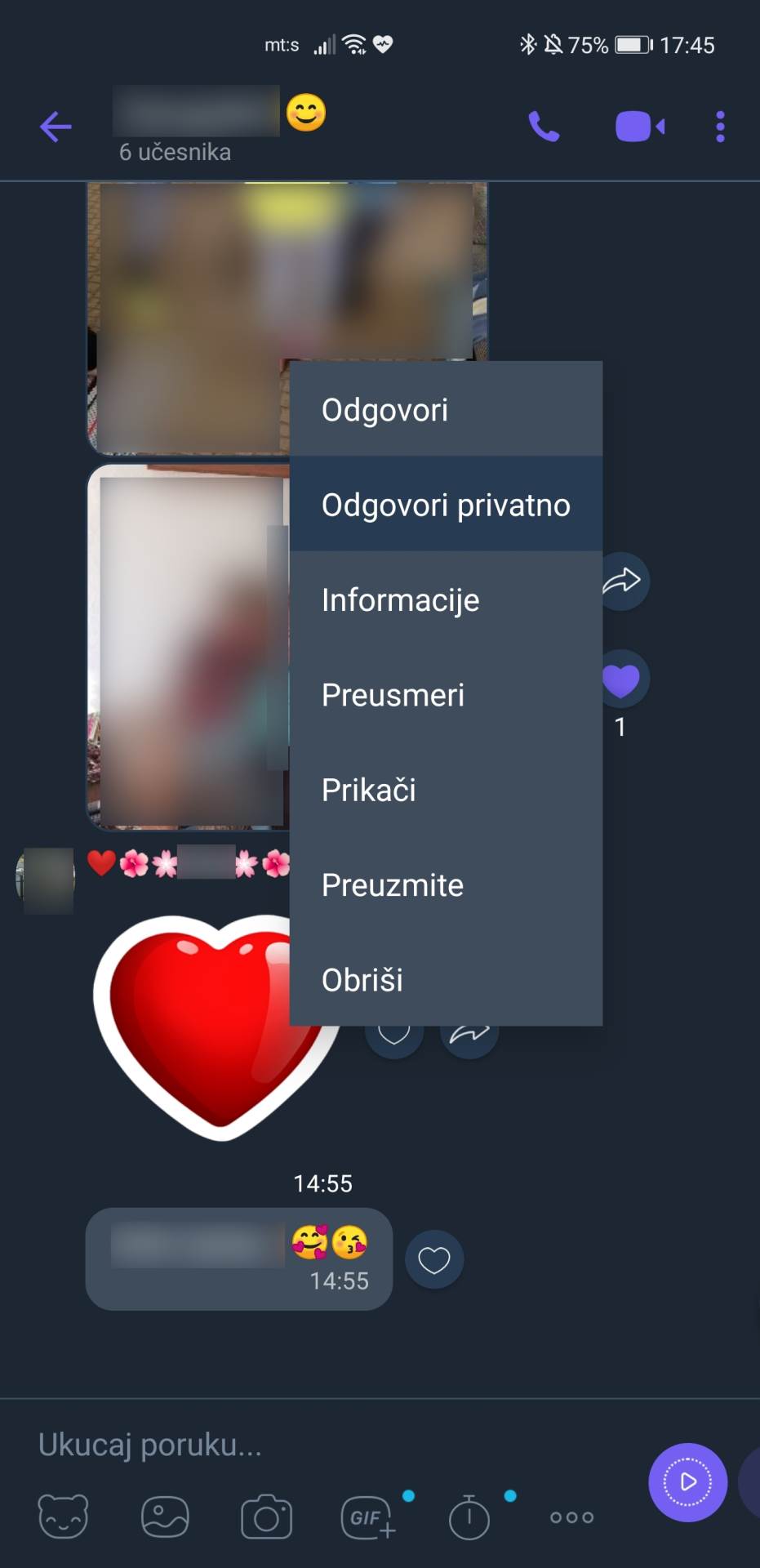760x1568 pixels.
Task: Set the disappearing message timer
Action: coord(469,1517)
